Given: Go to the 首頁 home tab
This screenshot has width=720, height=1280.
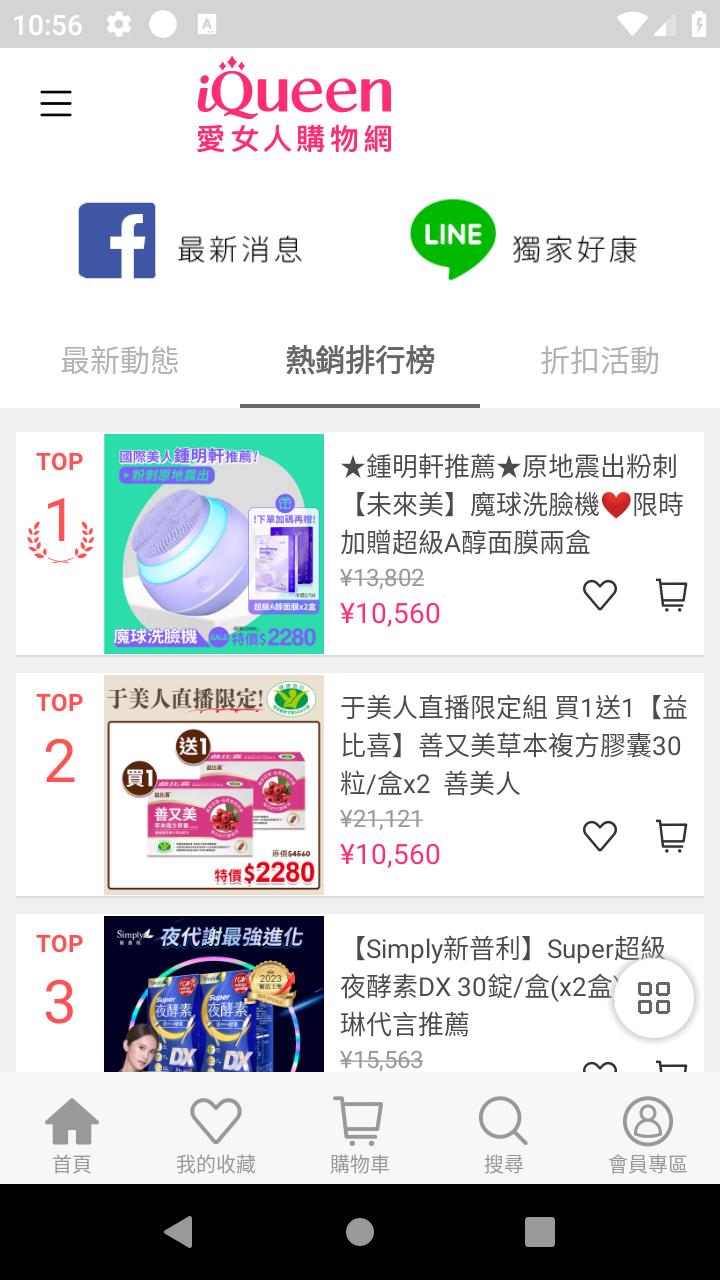Looking at the screenshot, I should pos(72,1134).
